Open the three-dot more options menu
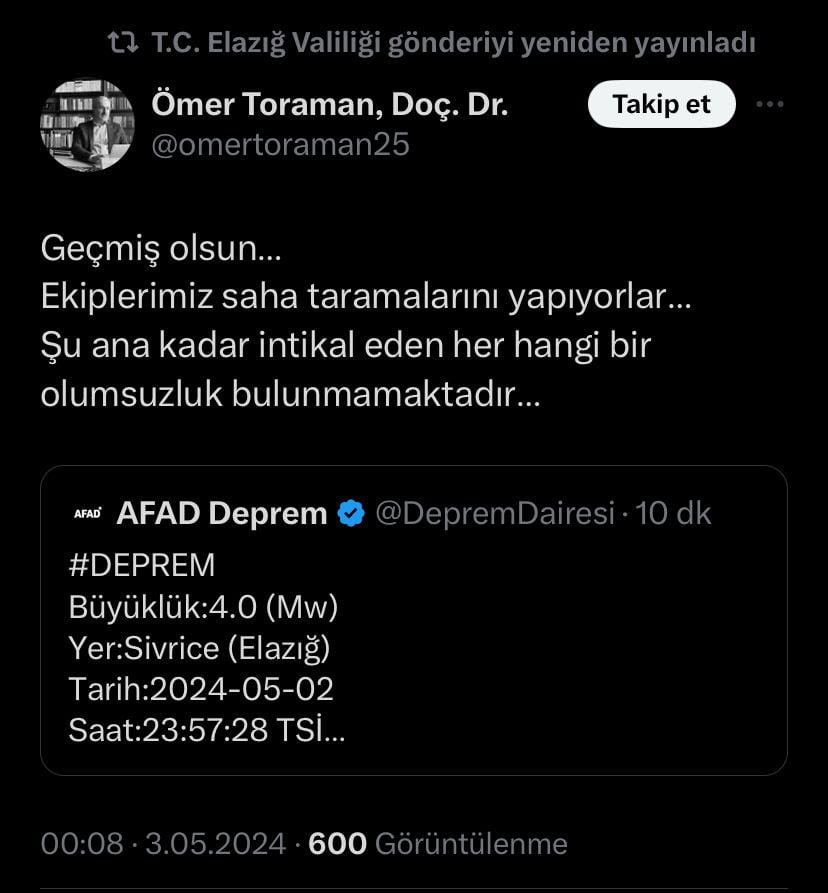The height and width of the screenshot is (893, 828). (x=769, y=103)
